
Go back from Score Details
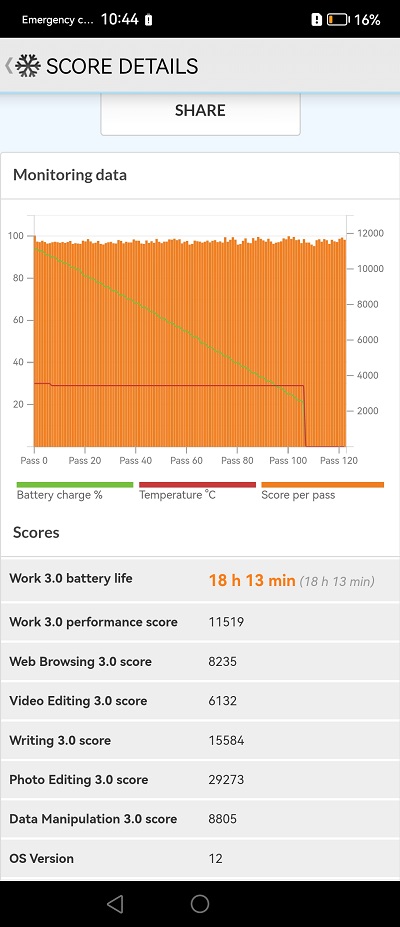click(8, 66)
